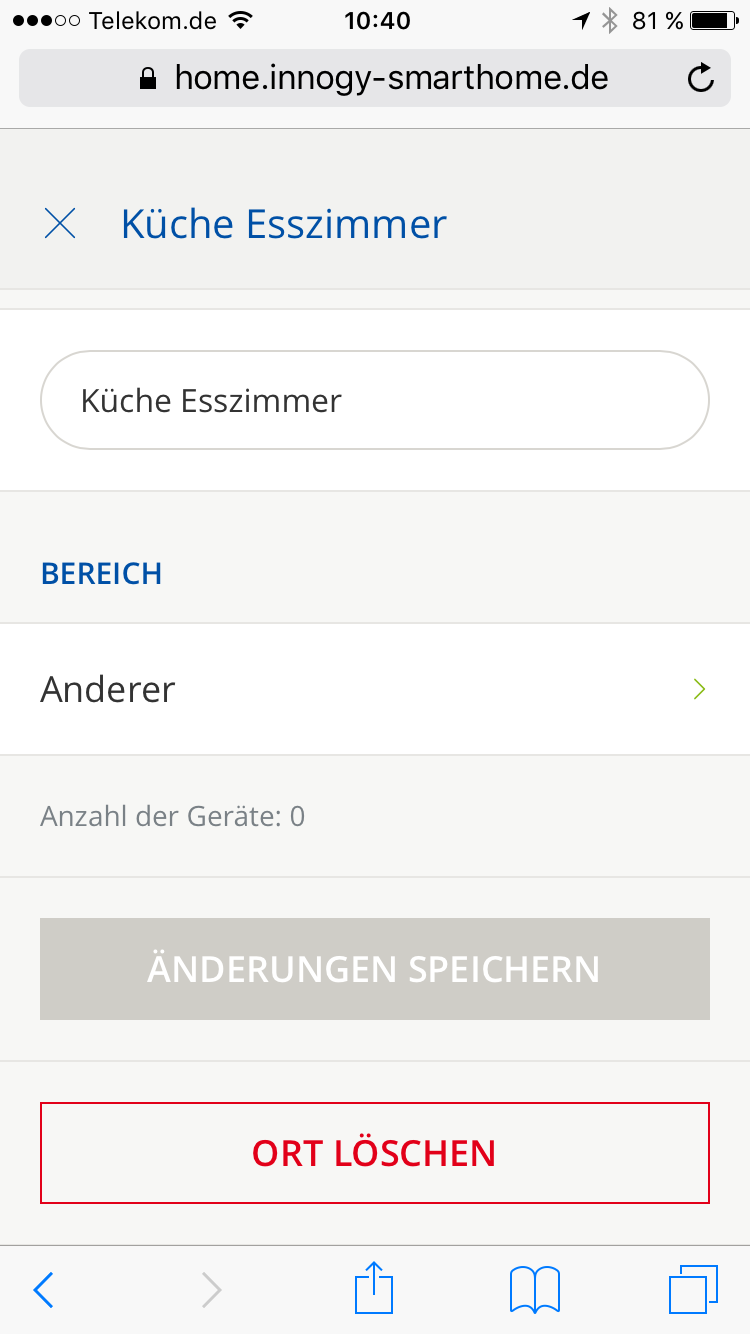
Task: Close the Küche Esszimmer edit screen
Action: (x=60, y=224)
